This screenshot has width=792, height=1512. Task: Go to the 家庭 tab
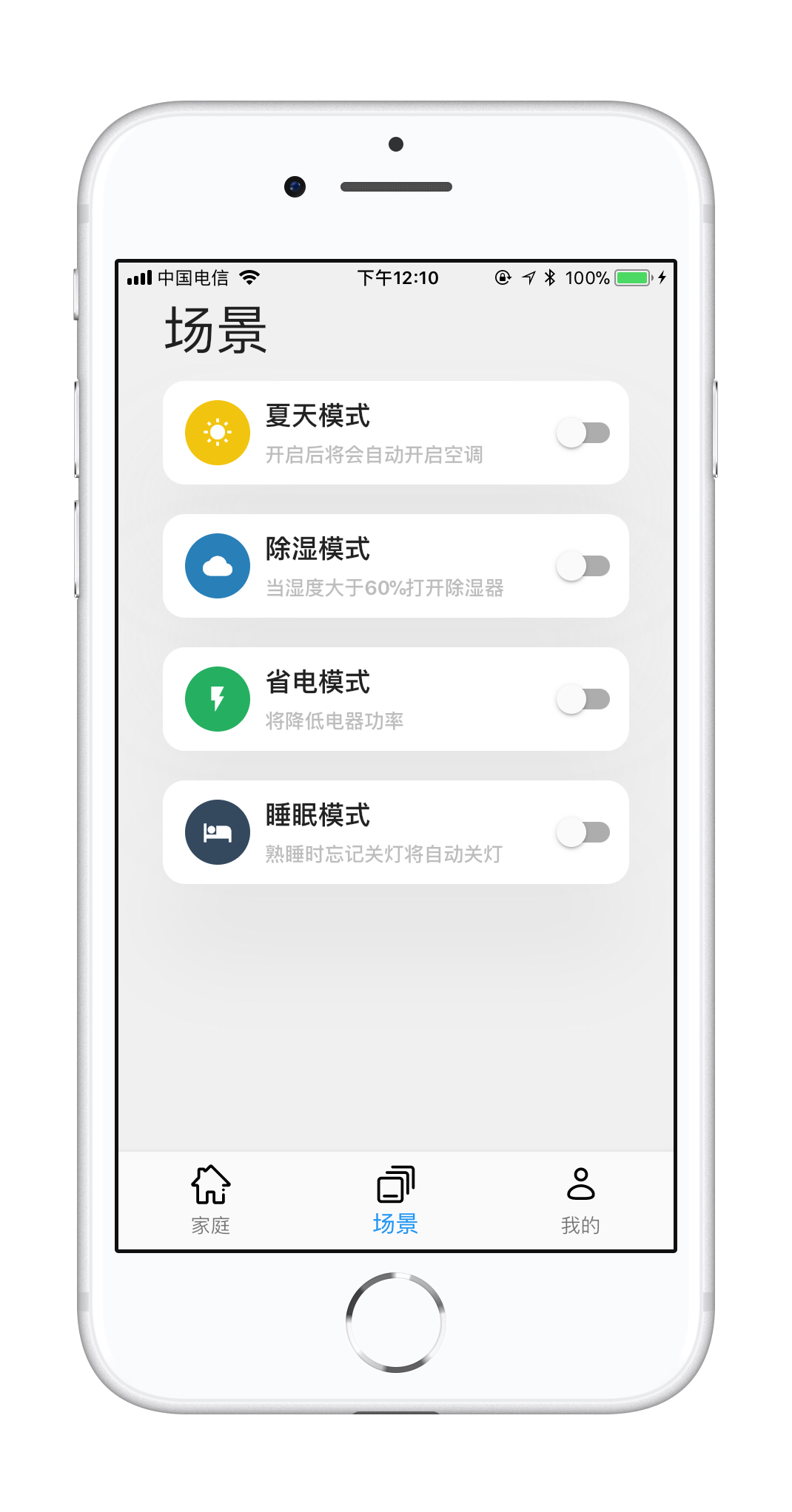click(211, 1200)
